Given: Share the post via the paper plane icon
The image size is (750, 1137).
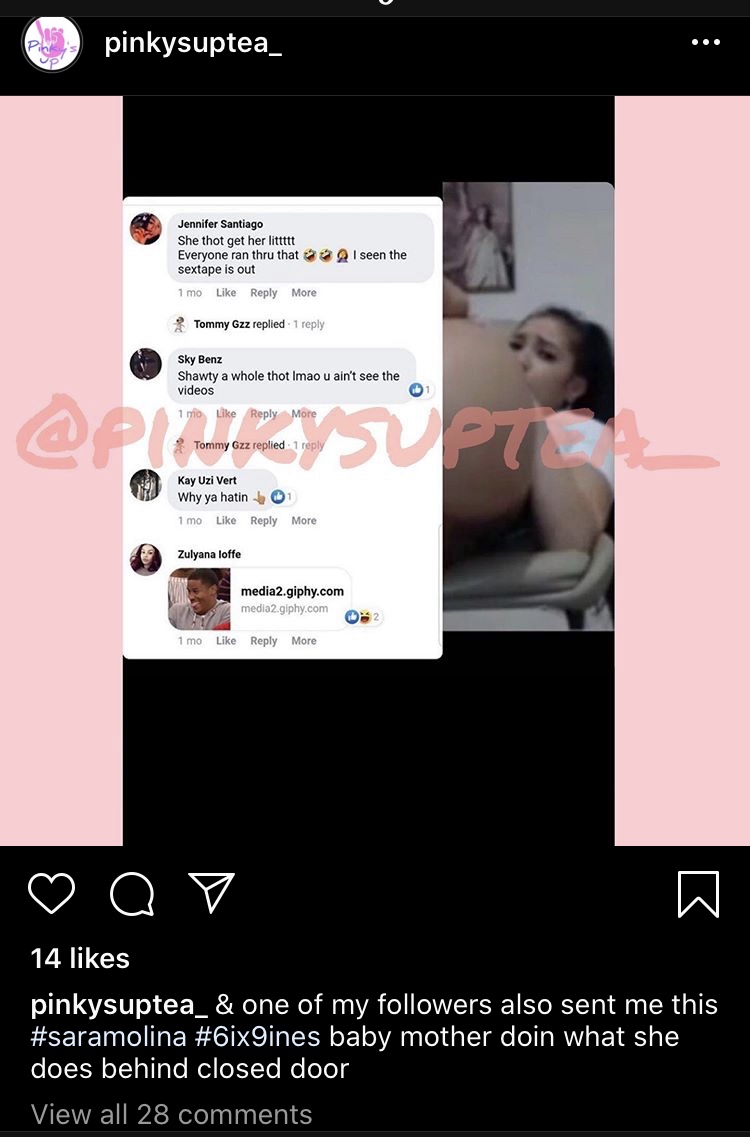Looking at the screenshot, I should (211, 892).
